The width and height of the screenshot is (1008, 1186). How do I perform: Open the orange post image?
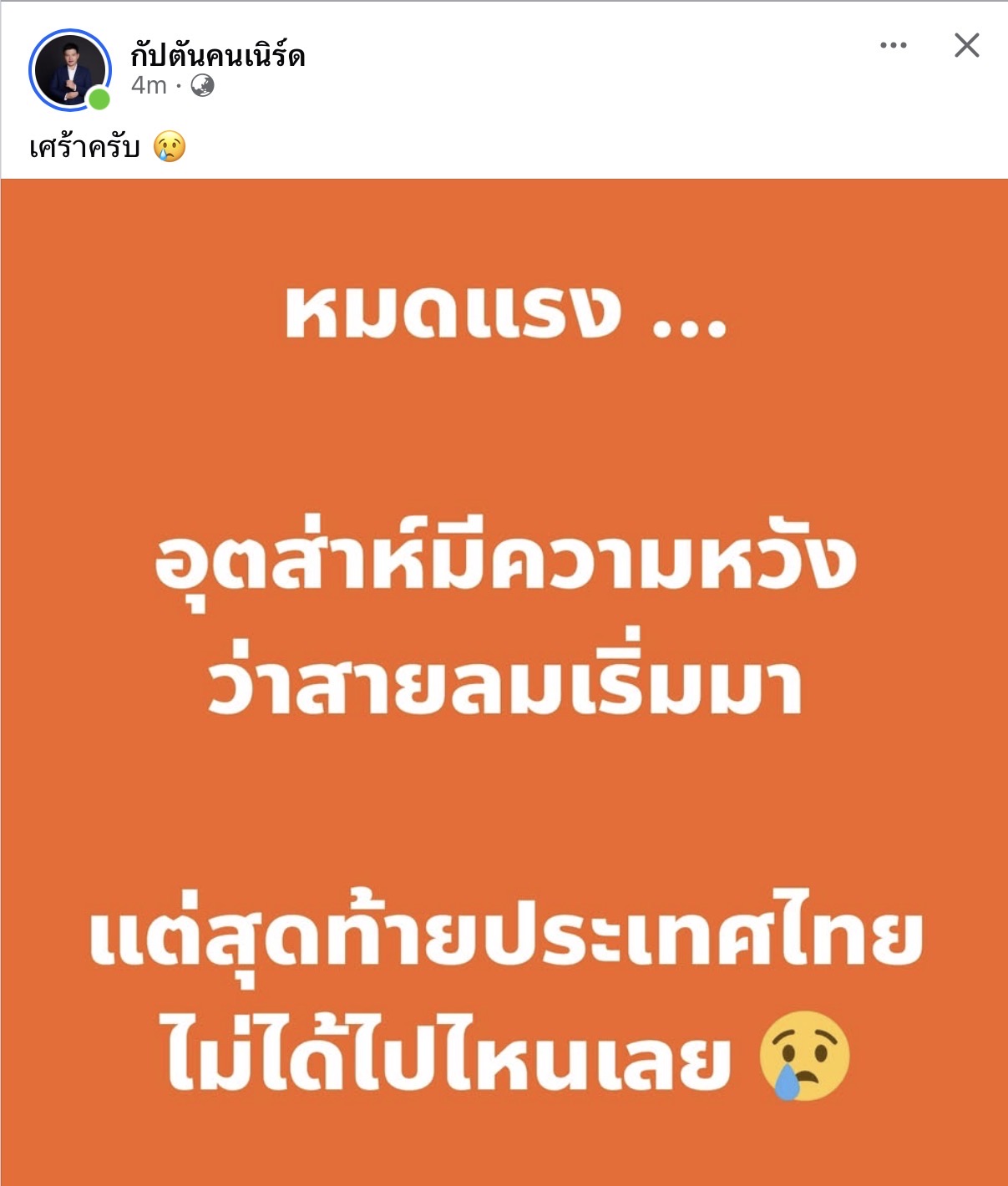coord(504,681)
